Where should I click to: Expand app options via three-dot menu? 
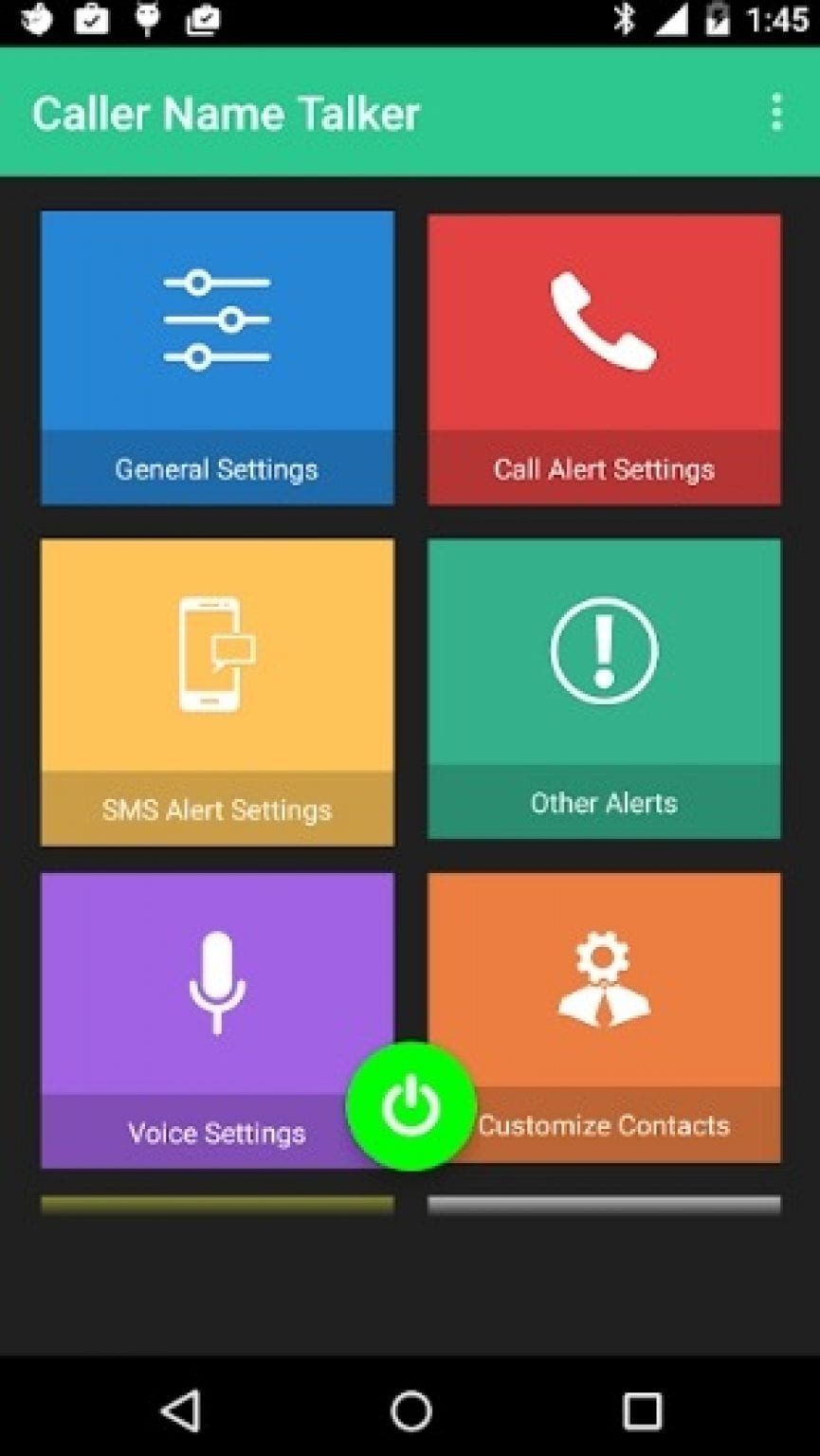tap(775, 113)
